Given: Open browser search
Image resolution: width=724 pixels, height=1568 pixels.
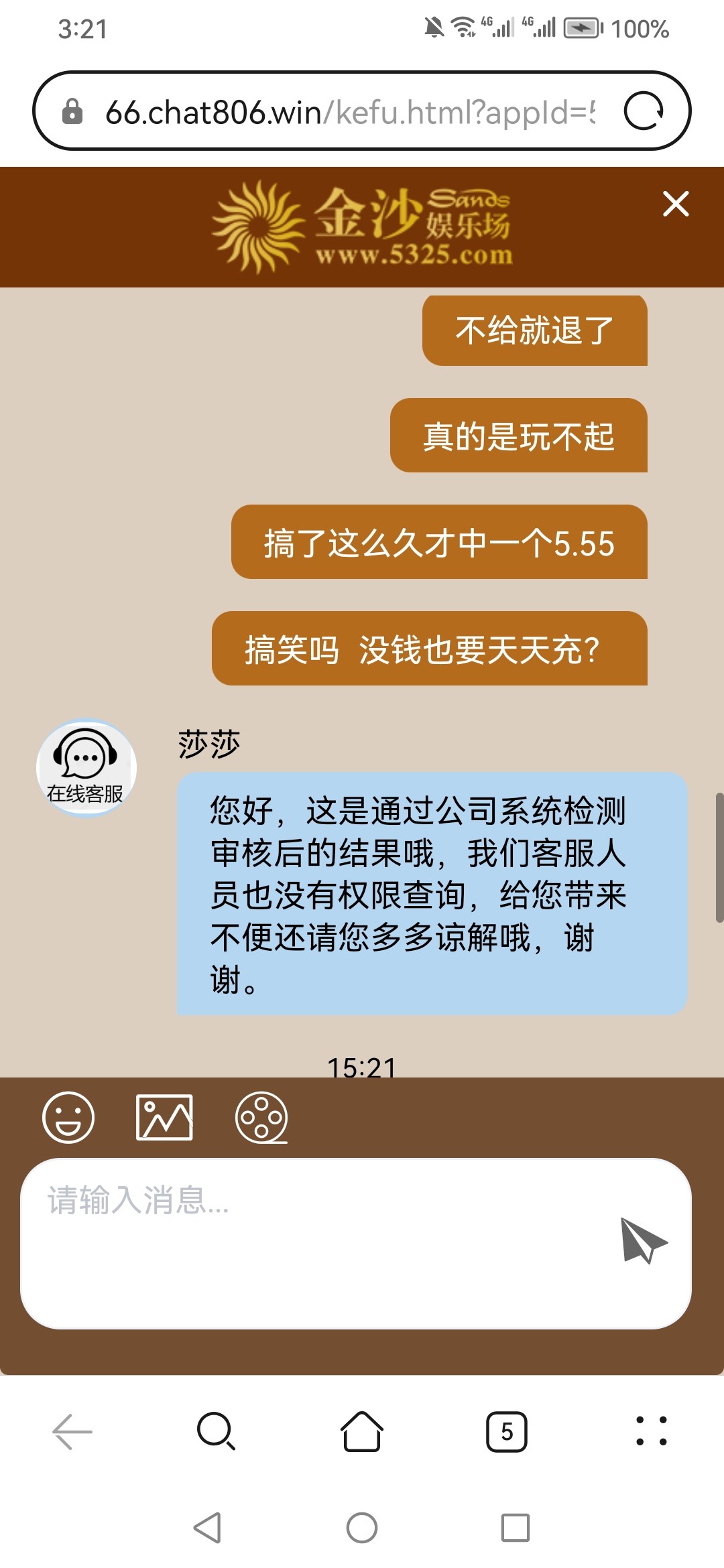Looking at the screenshot, I should point(216,1432).
